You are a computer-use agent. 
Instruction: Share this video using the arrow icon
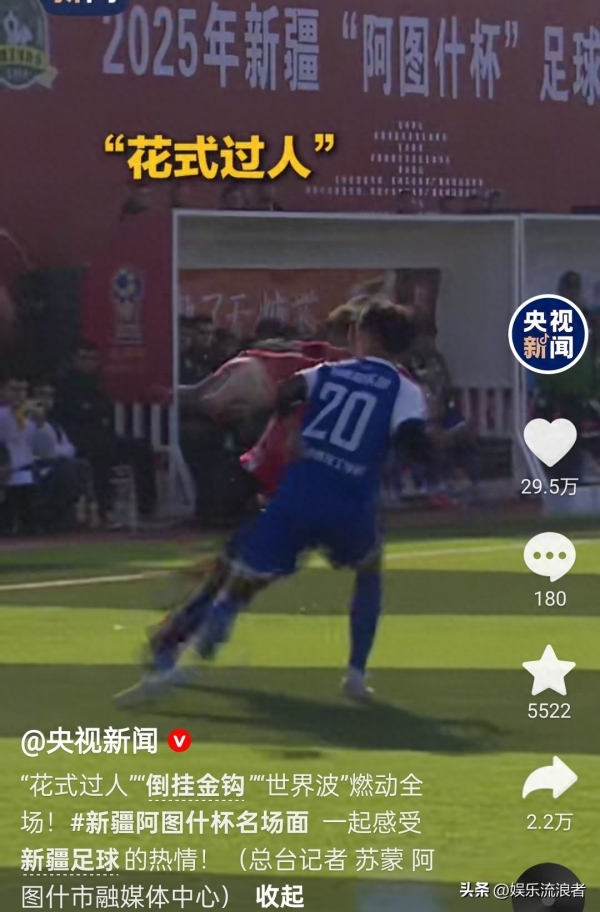[x=550, y=778]
